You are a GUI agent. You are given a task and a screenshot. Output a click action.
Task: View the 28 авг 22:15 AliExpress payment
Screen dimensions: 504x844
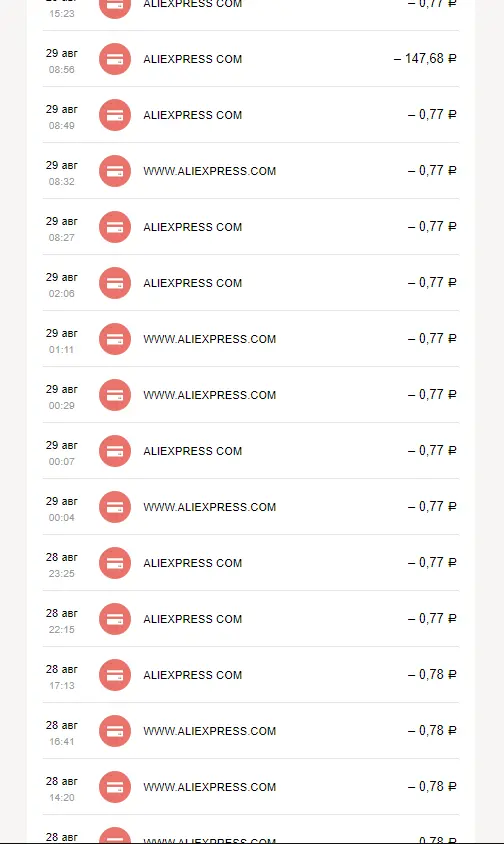[251, 618]
